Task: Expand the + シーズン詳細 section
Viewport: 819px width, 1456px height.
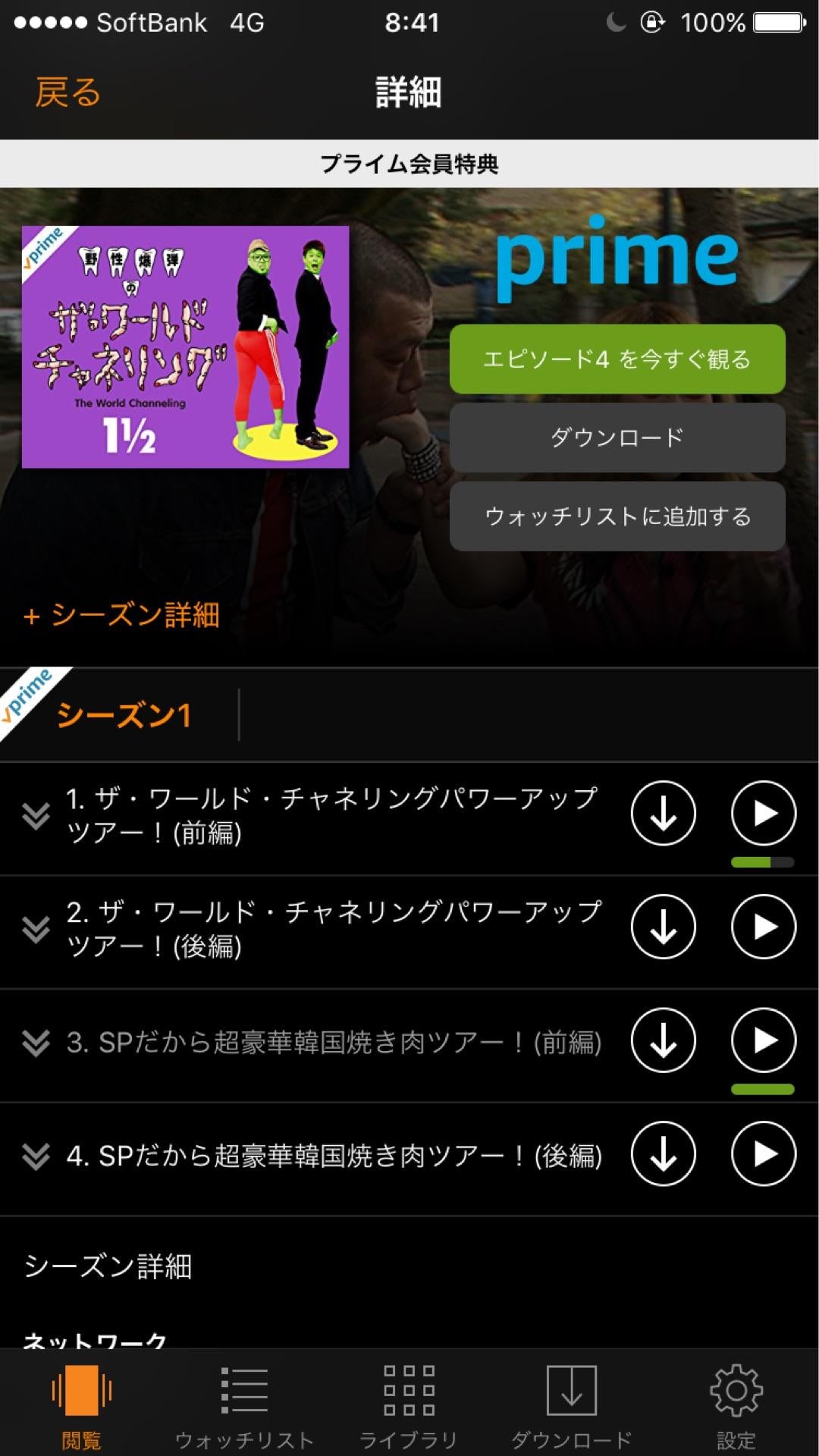Action: [122, 615]
